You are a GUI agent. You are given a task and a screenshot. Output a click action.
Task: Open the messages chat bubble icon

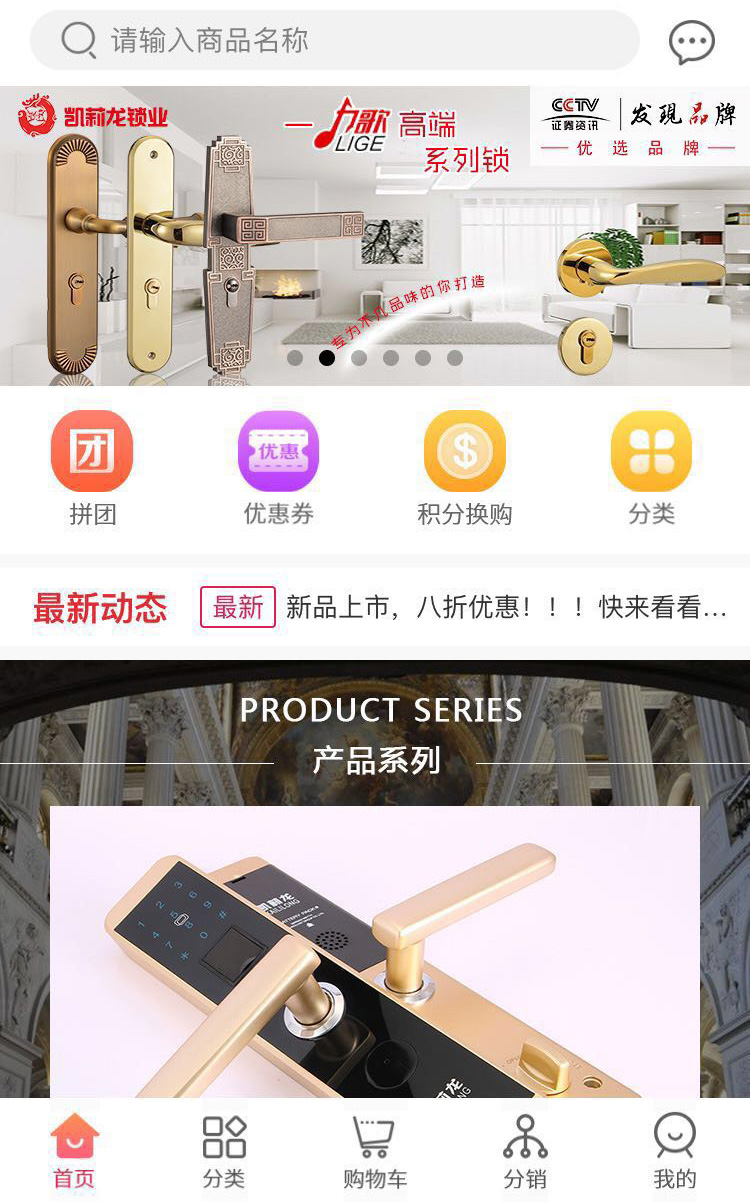691,42
